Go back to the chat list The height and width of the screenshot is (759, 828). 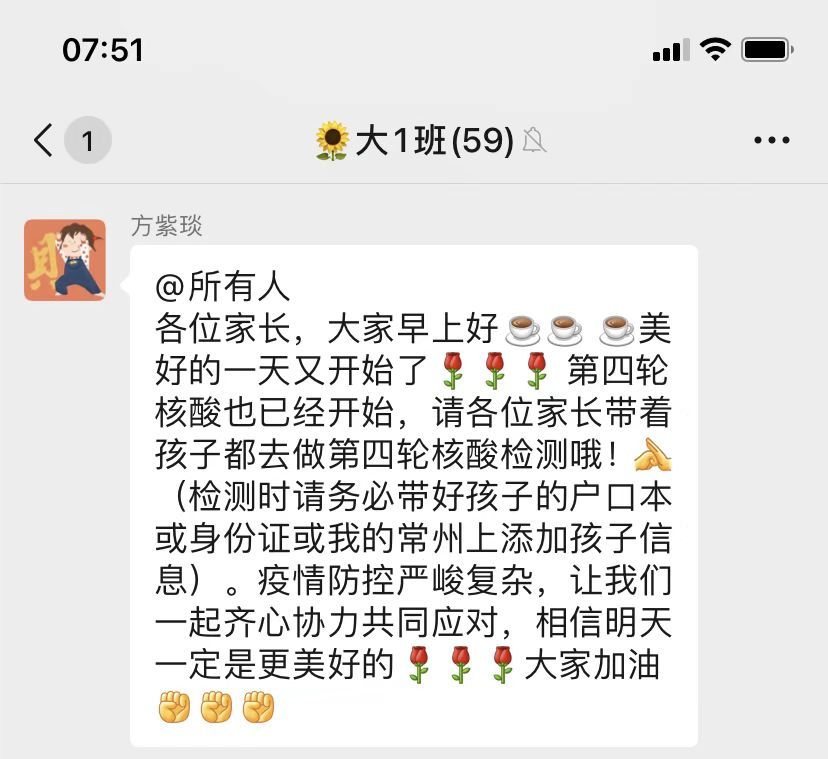pyautogui.click(x=44, y=141)
